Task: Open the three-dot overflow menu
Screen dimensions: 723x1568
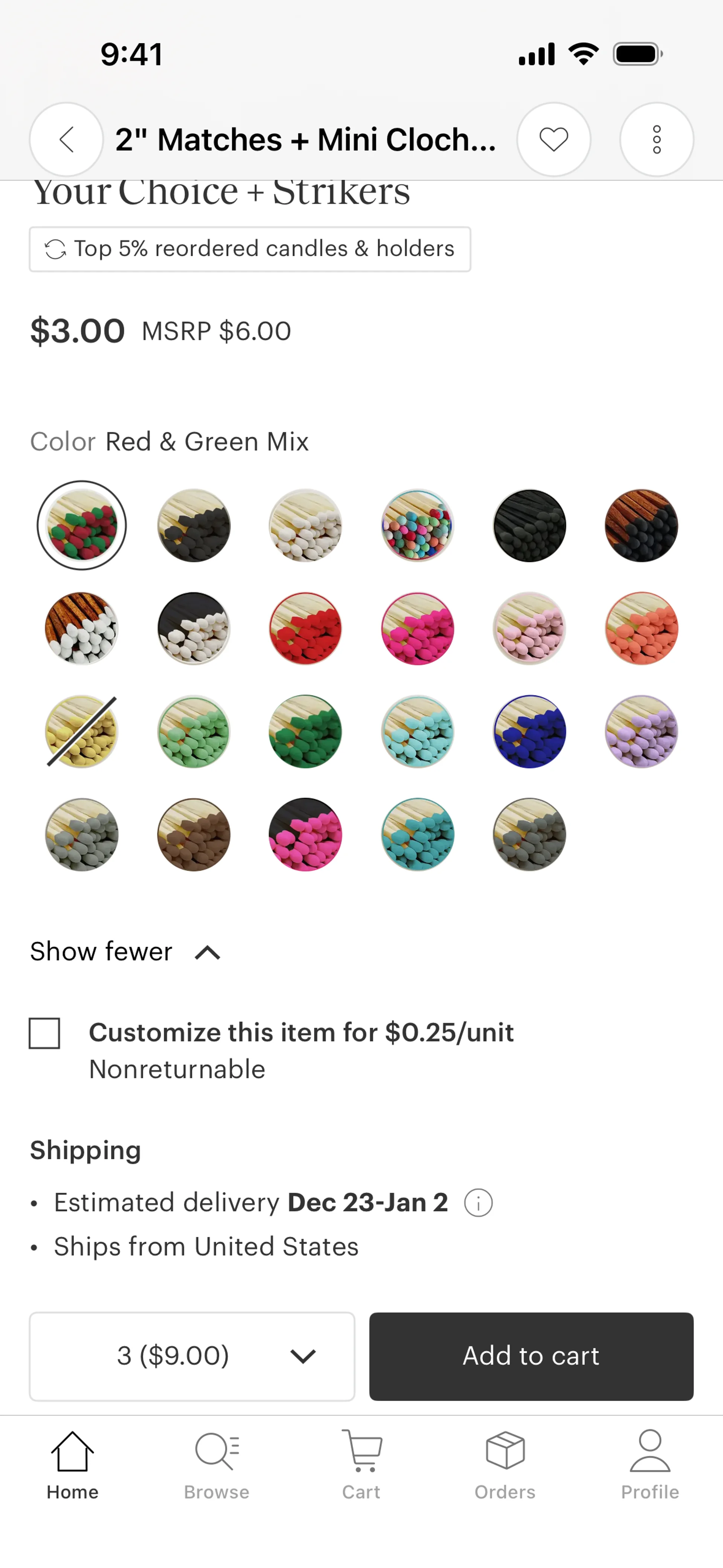Action: (x=656, y=139)
